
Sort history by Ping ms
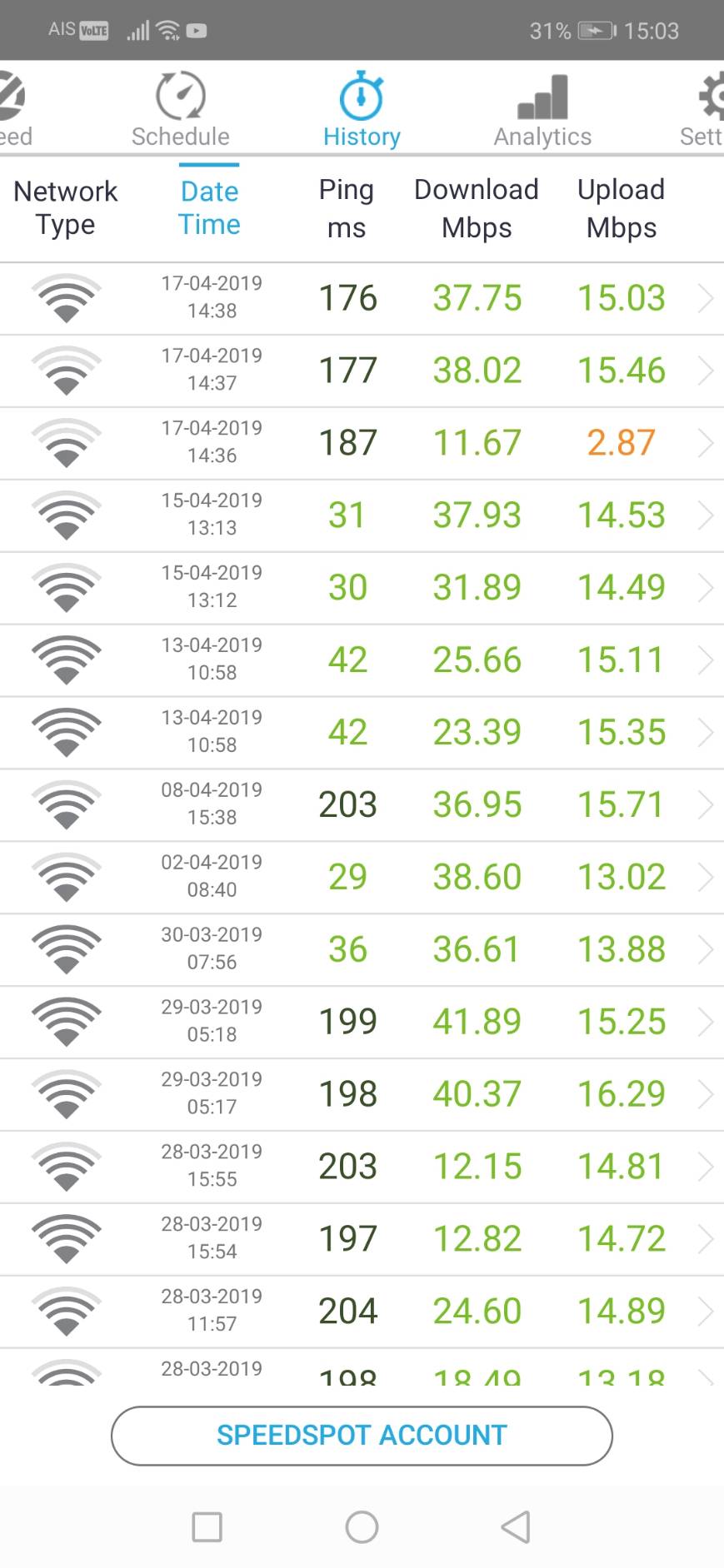347,208
